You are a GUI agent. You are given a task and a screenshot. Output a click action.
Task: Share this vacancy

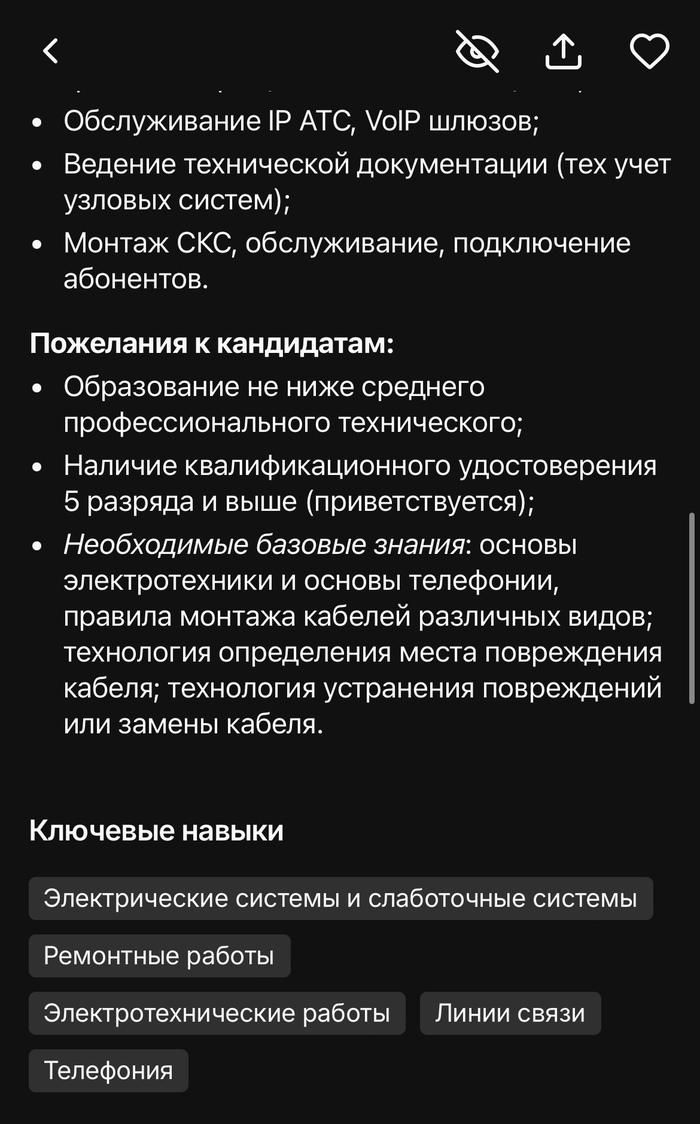(564, 51)
